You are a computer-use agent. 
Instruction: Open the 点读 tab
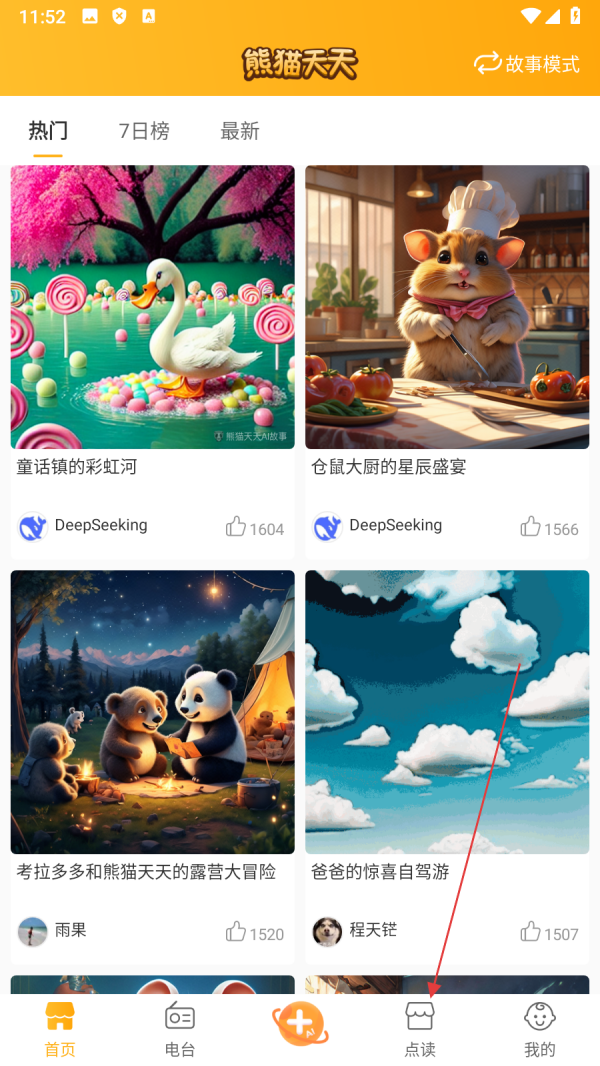pos(420,1030)
